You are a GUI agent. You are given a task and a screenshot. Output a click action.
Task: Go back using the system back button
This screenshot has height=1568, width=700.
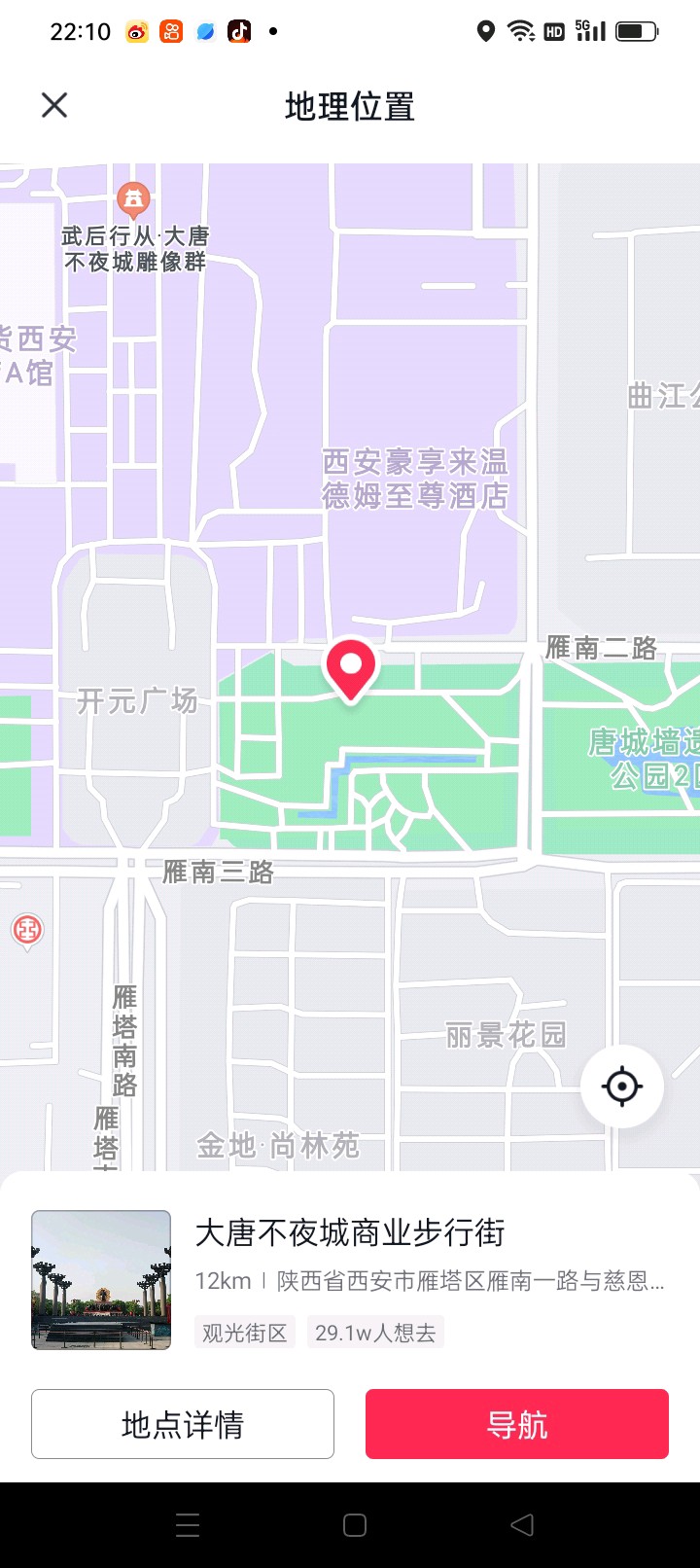(522, 1524)
